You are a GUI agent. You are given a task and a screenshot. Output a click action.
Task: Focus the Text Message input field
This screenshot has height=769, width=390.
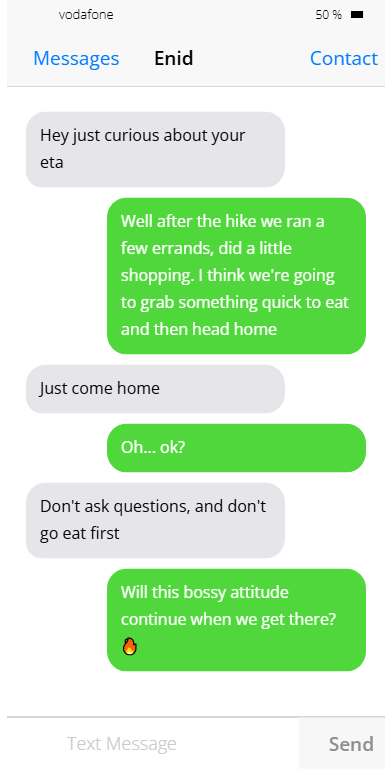[x=153, y=743]
